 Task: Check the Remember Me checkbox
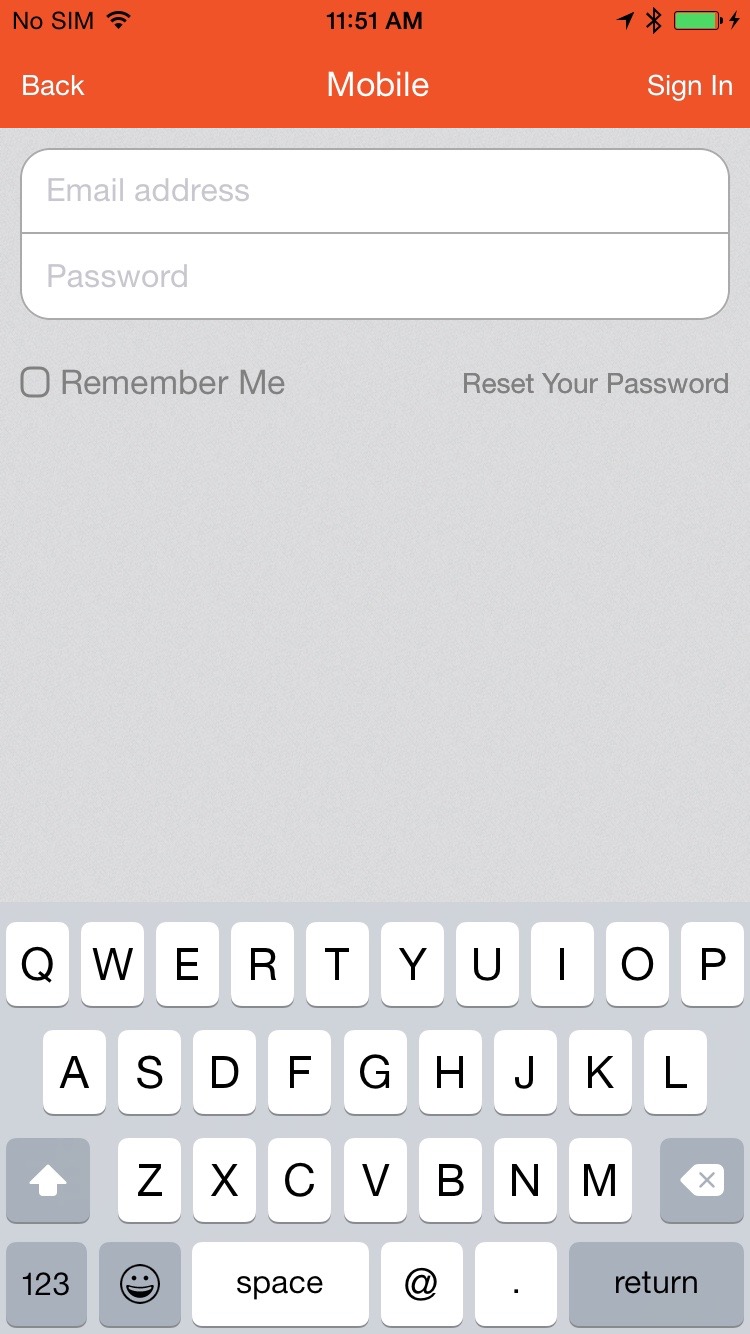point(36,382)
